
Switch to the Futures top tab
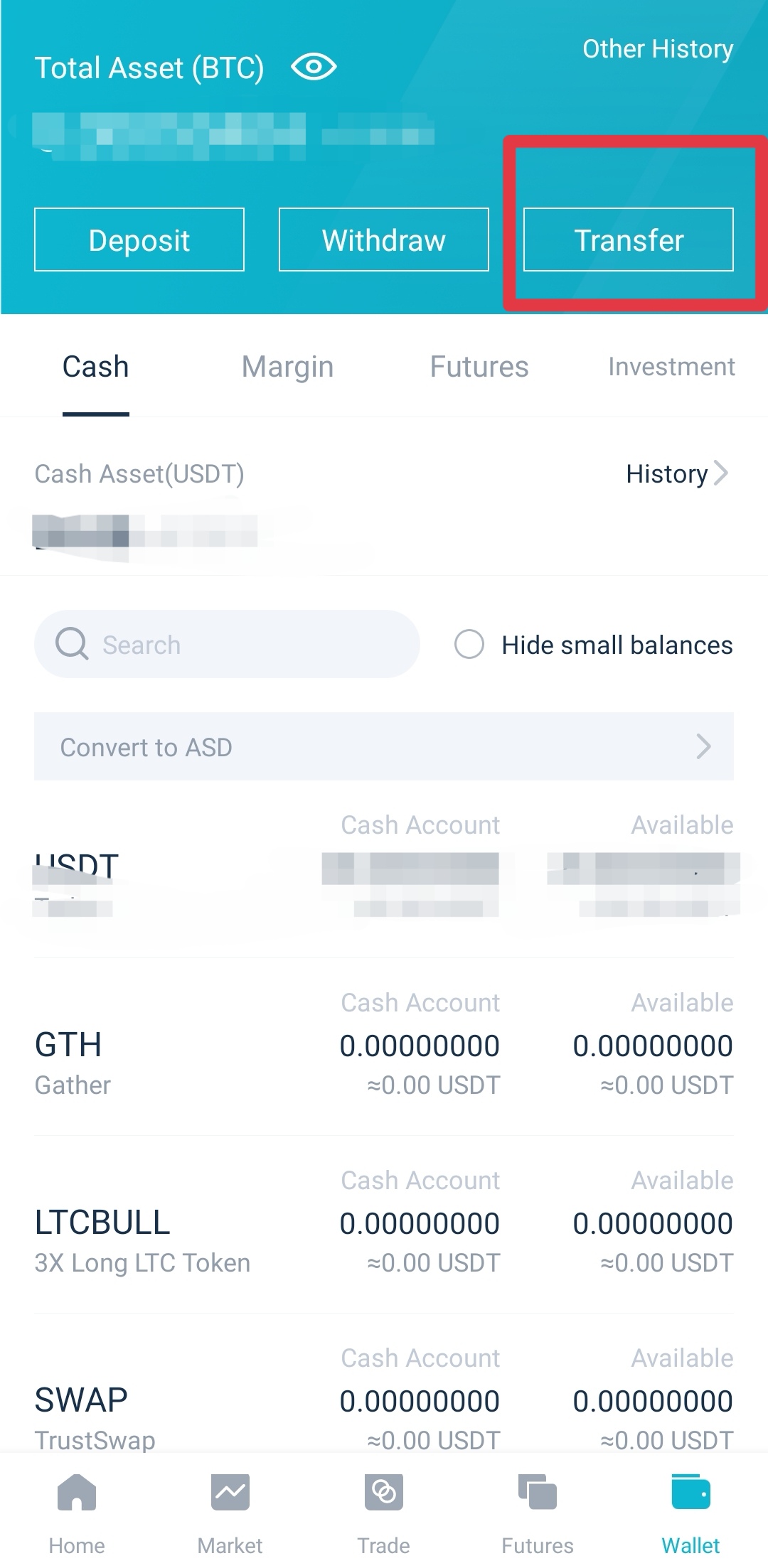[479, 367]
